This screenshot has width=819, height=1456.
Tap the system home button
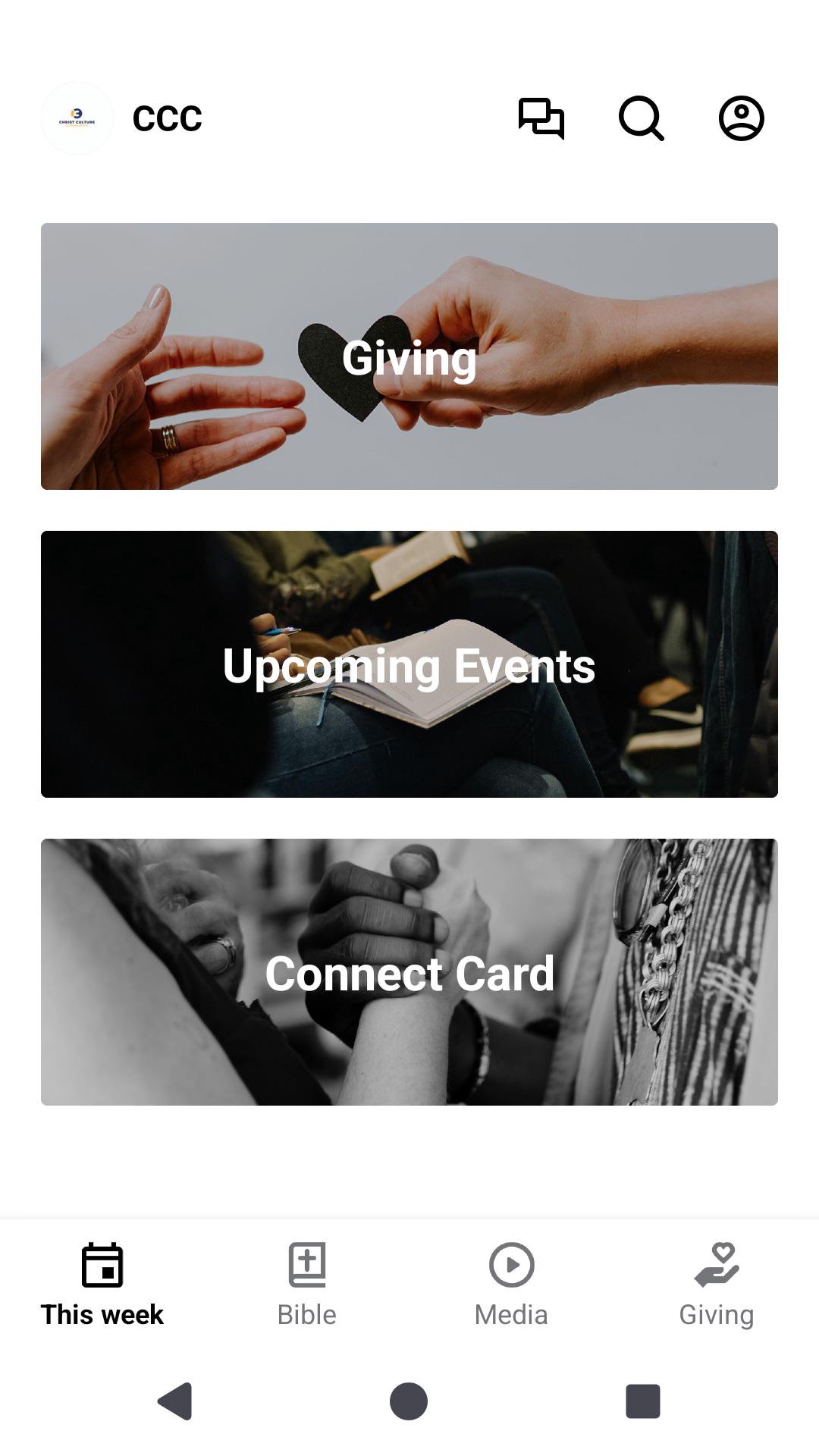pos(409,1401)
